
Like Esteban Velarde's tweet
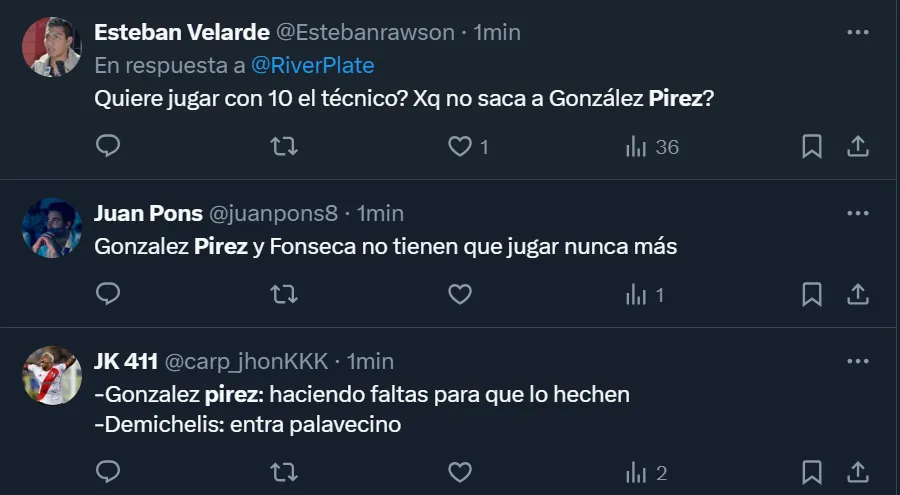coord(460,147)
